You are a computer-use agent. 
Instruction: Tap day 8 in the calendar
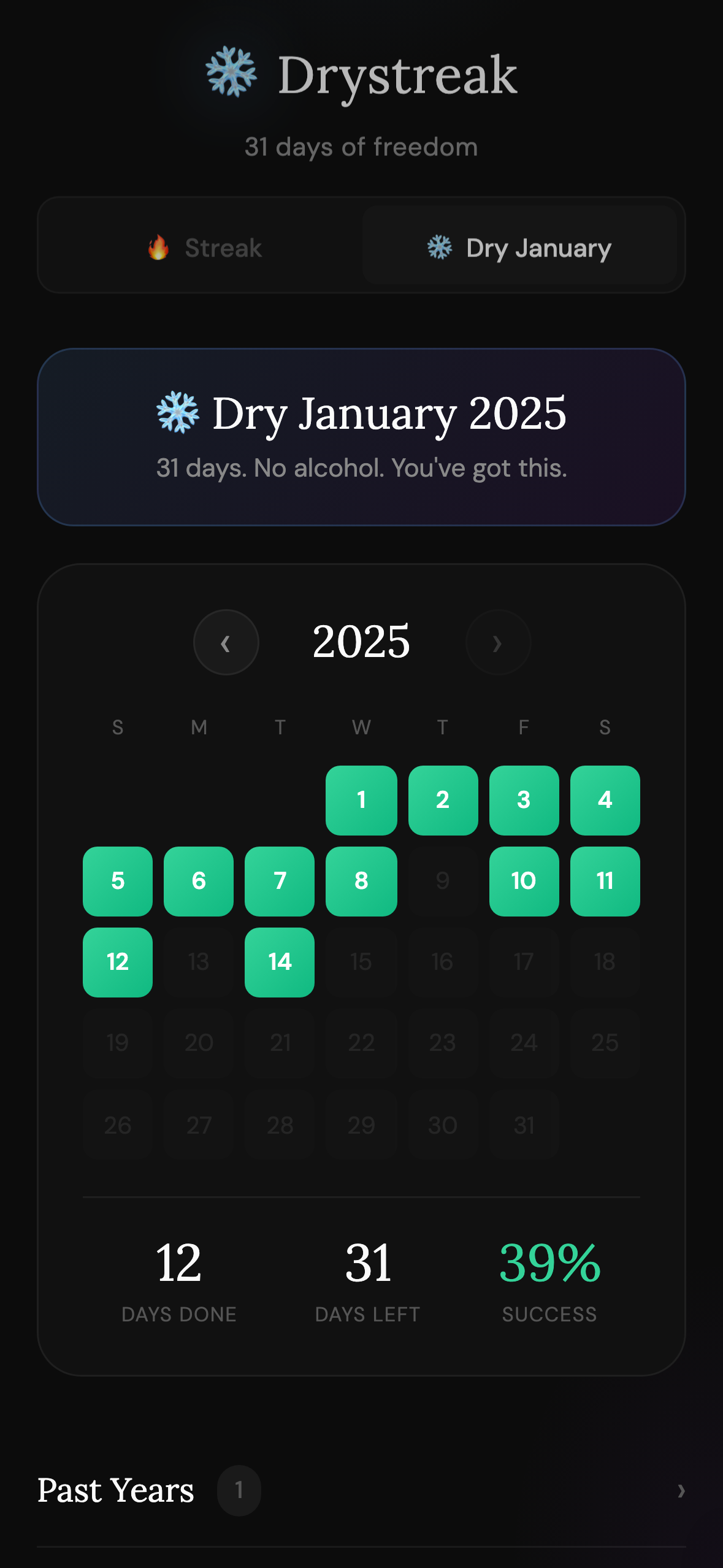(361, 881)
